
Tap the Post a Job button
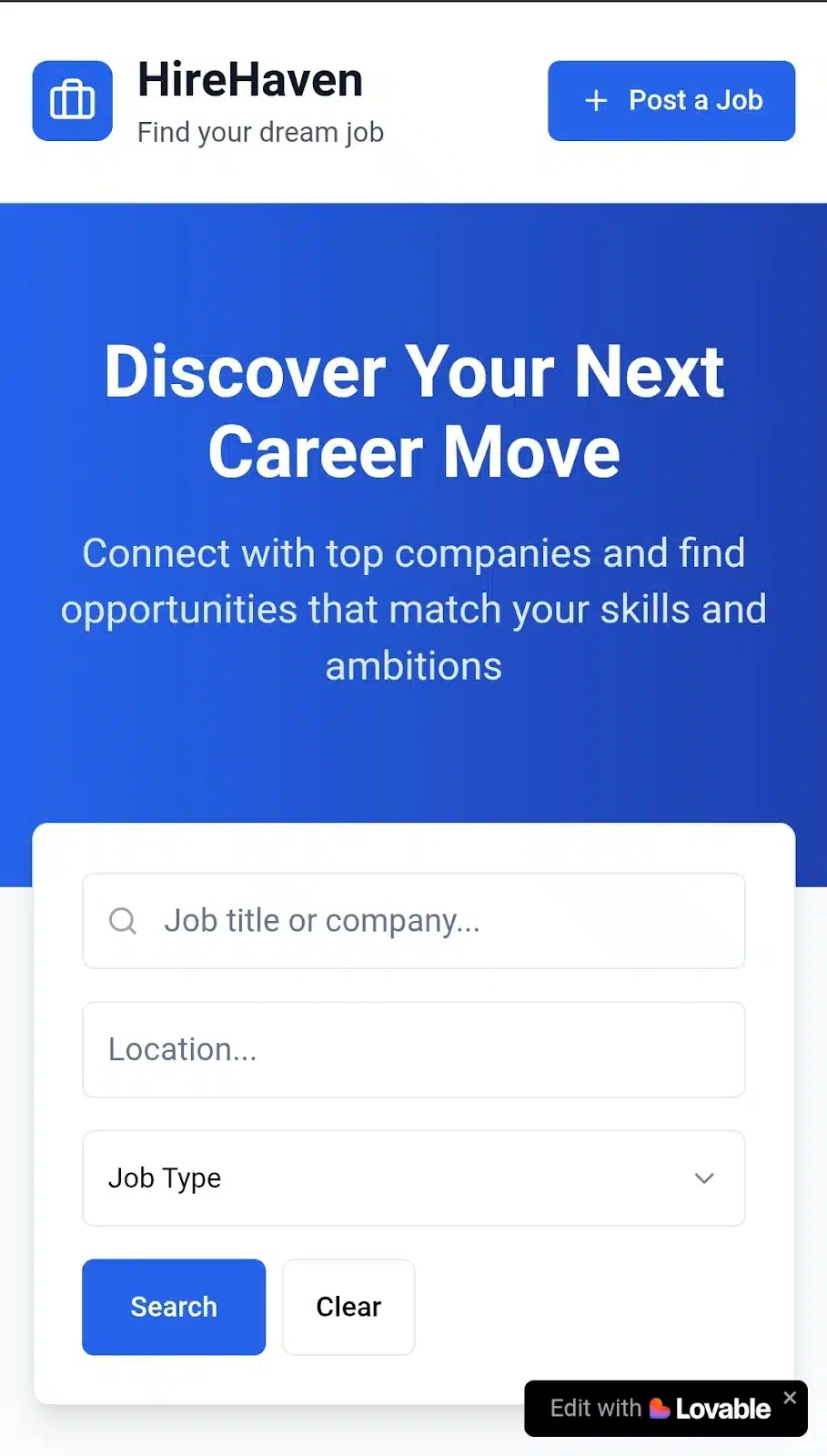[x=671, y=101]
